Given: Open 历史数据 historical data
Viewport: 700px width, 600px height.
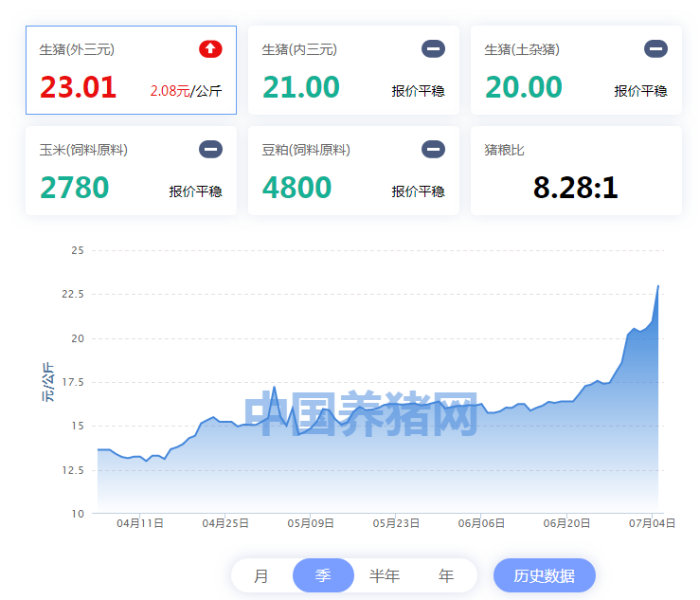Looking at the screenshot, I should coord(544,576).
